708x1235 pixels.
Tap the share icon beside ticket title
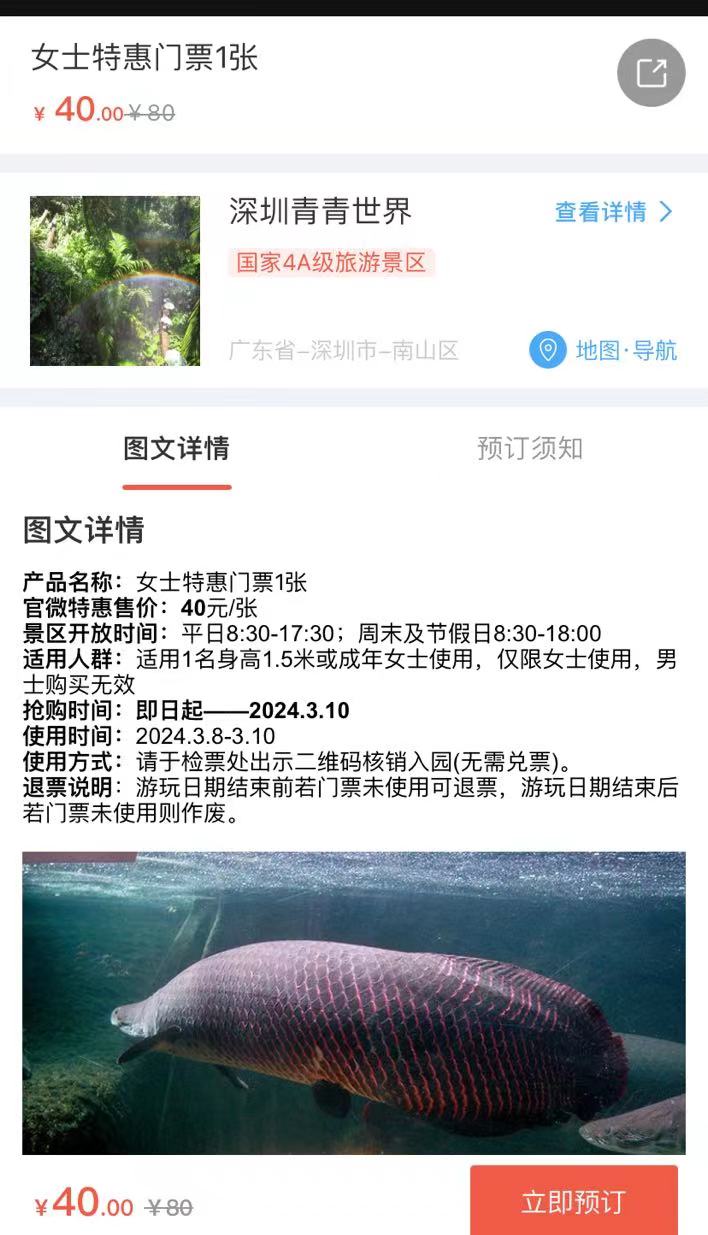[651, 73]
